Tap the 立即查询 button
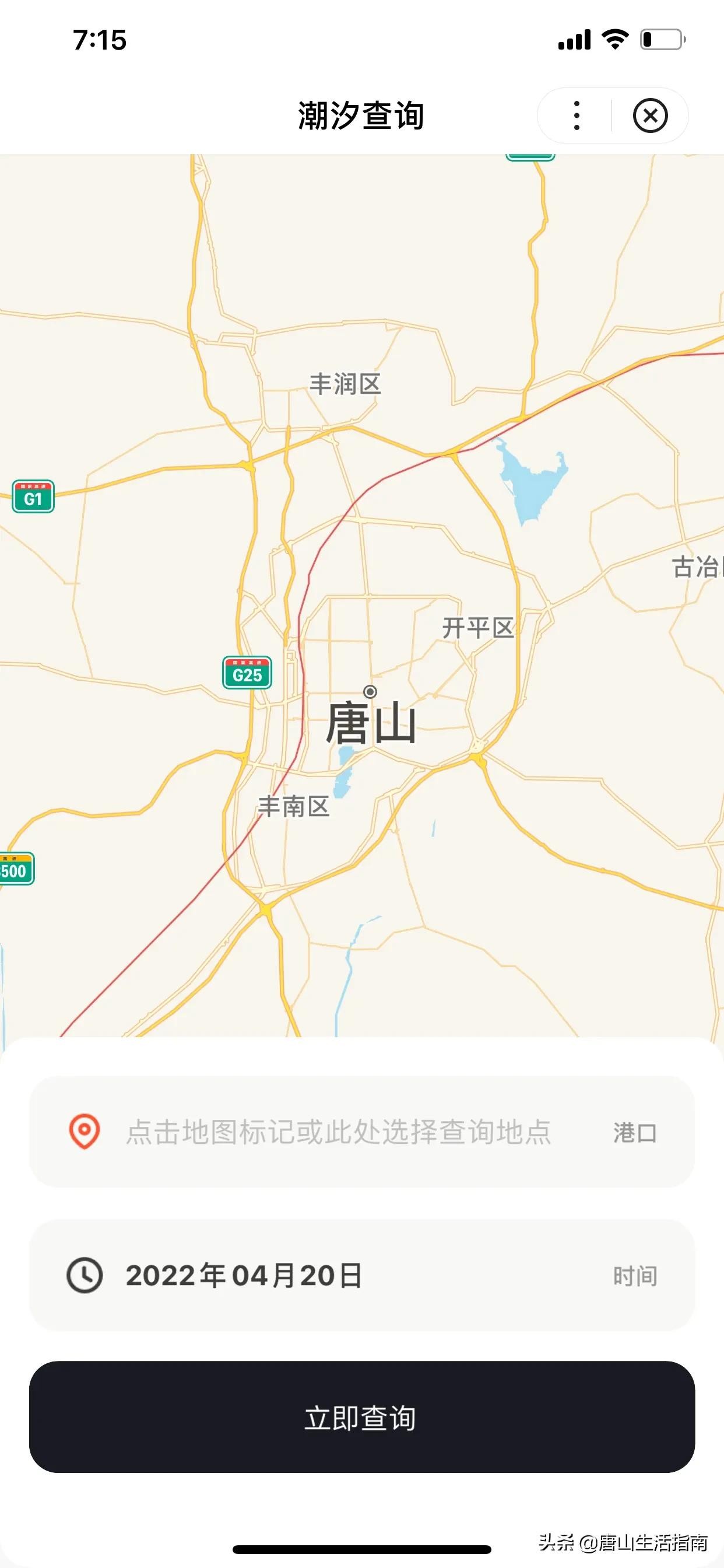 (x=361, y=1417)
